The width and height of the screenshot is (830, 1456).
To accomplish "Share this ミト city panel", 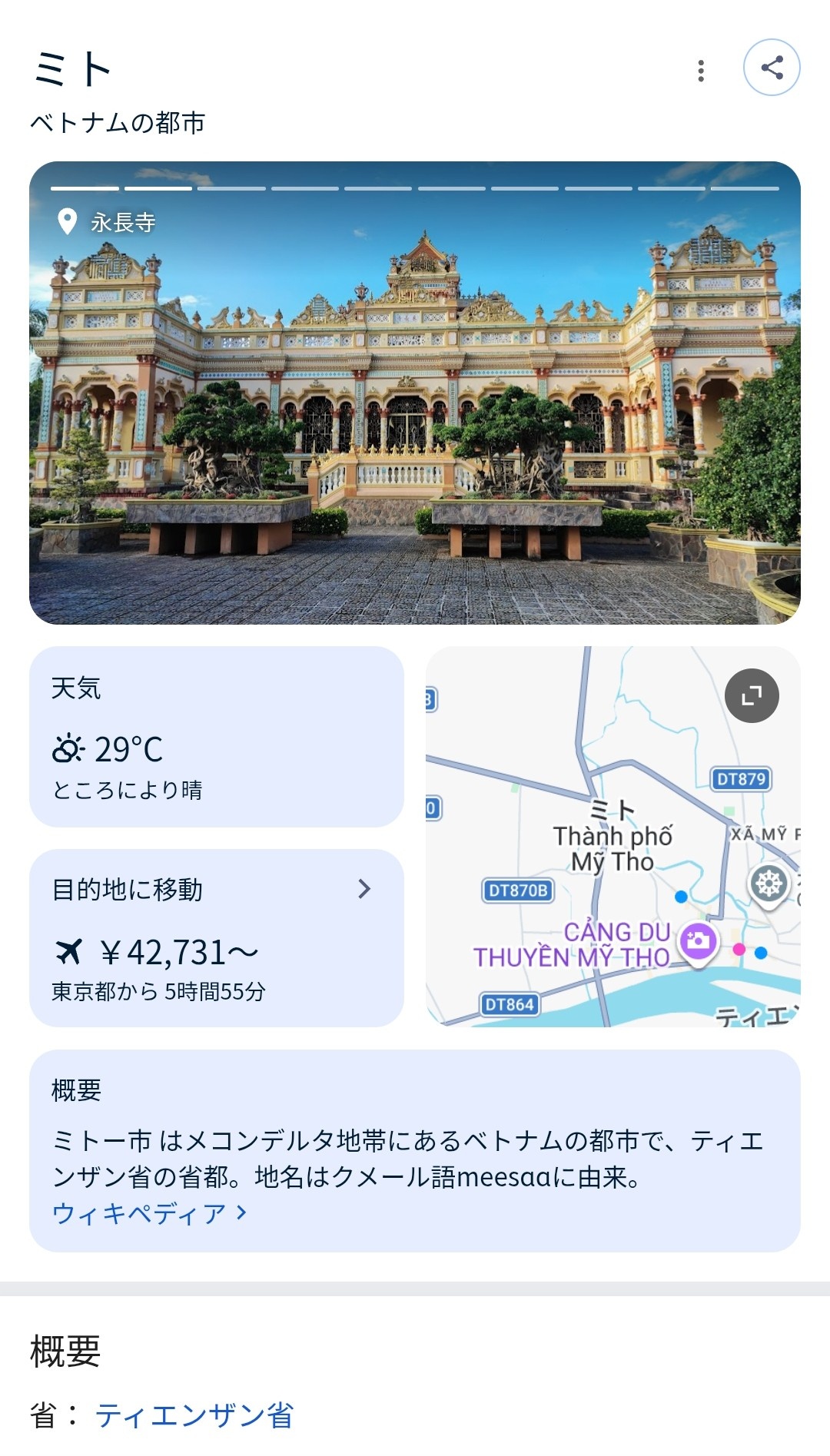I will coord(772,68).
